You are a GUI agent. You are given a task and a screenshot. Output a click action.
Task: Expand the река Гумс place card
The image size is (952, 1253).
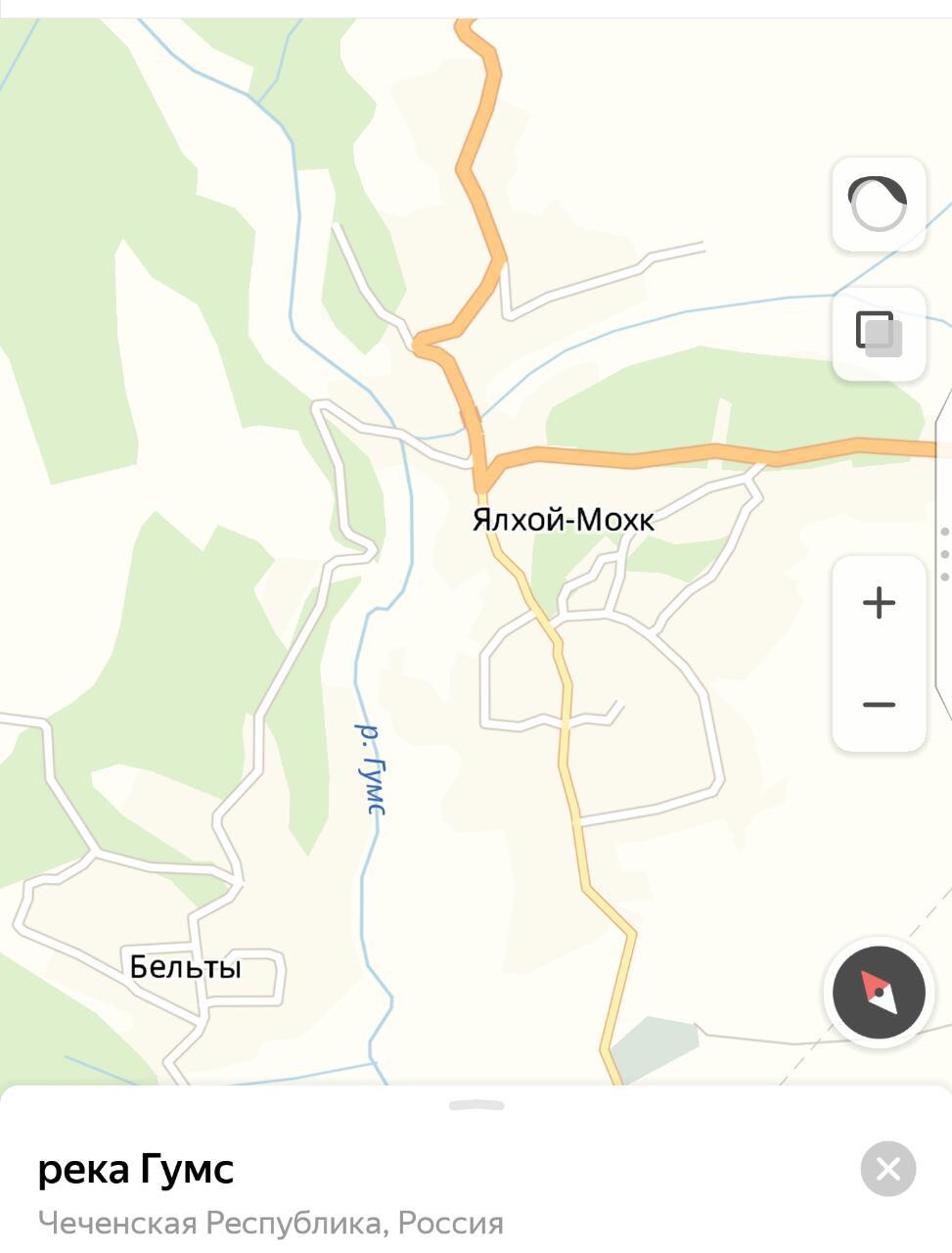point(476,1106)
